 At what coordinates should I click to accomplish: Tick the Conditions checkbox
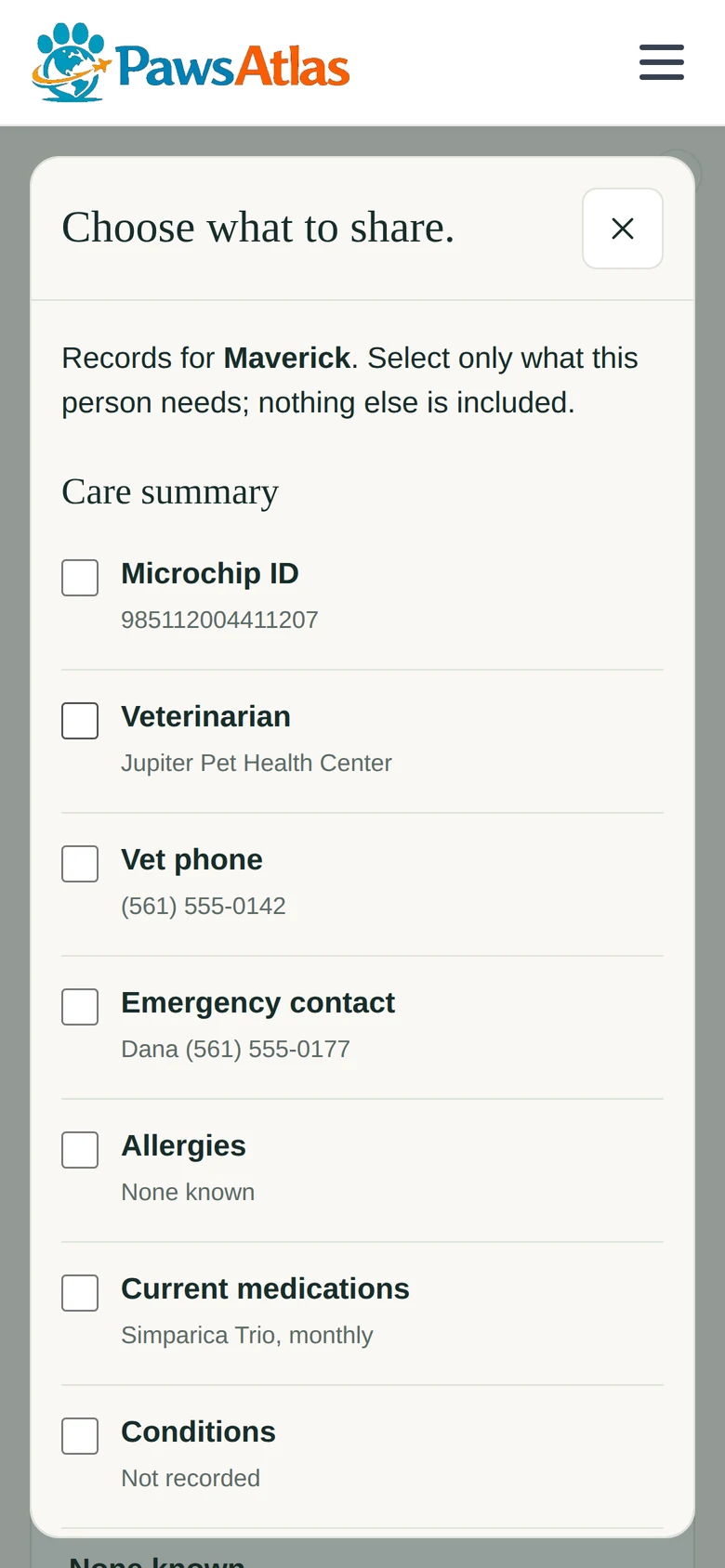[x=80, y=1436]
